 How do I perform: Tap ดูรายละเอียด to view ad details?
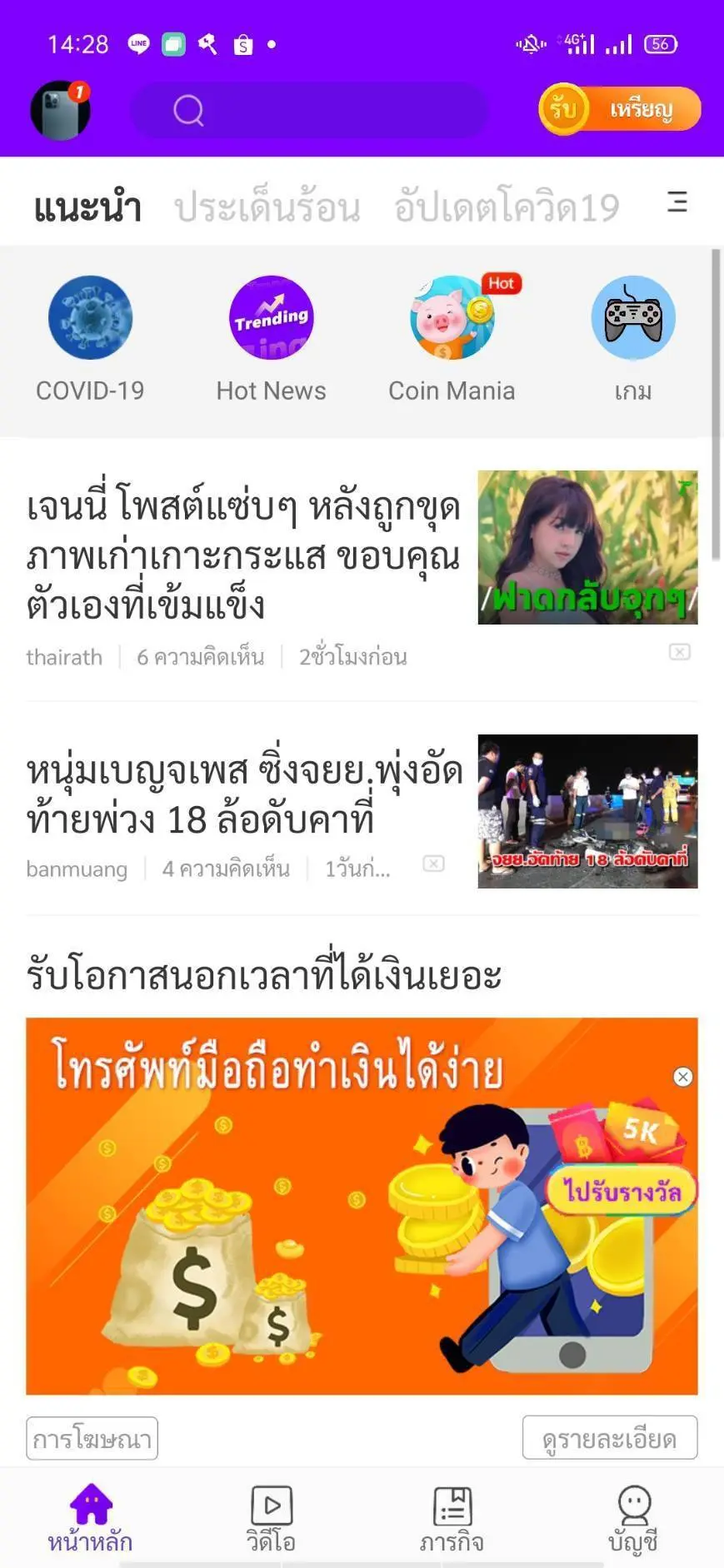(x=609, y=1438)
